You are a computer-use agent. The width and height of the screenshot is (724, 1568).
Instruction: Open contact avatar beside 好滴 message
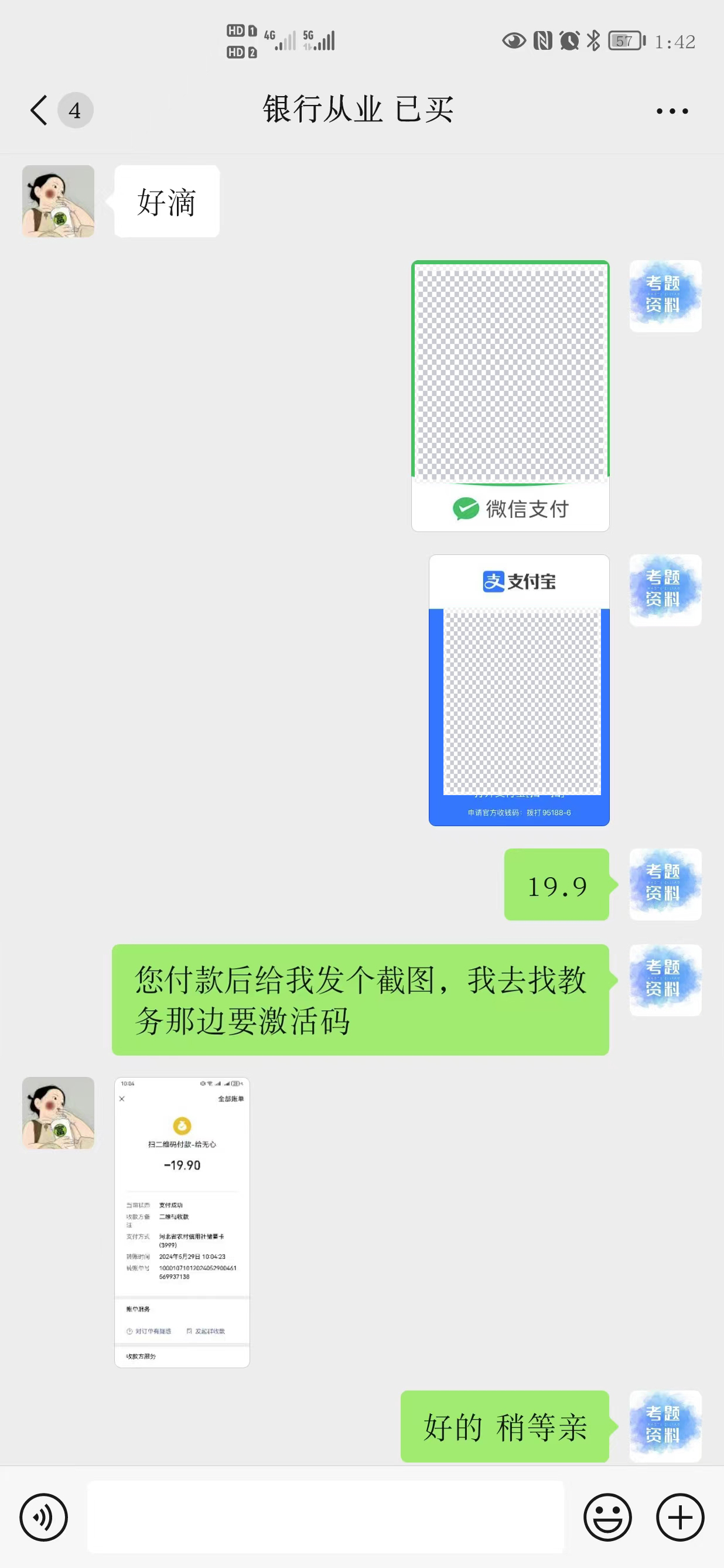[x=59, y=202]
